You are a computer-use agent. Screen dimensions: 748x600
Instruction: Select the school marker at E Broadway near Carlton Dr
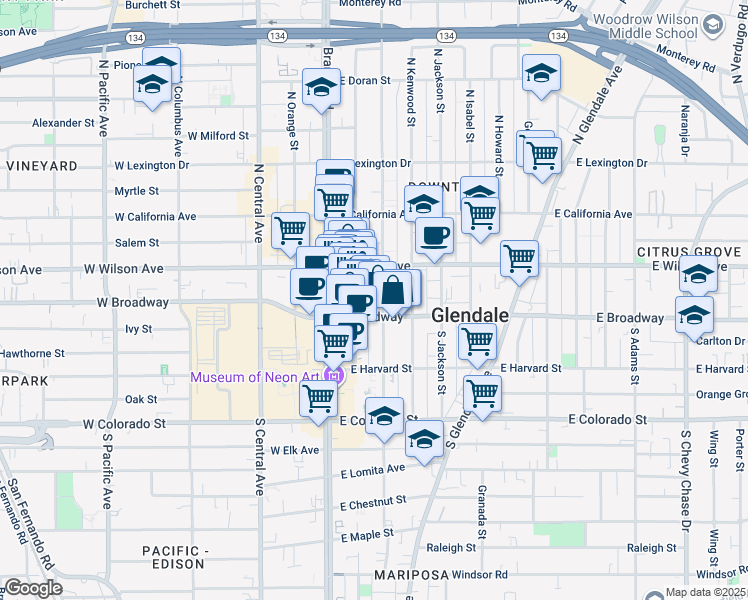(694, 315)
